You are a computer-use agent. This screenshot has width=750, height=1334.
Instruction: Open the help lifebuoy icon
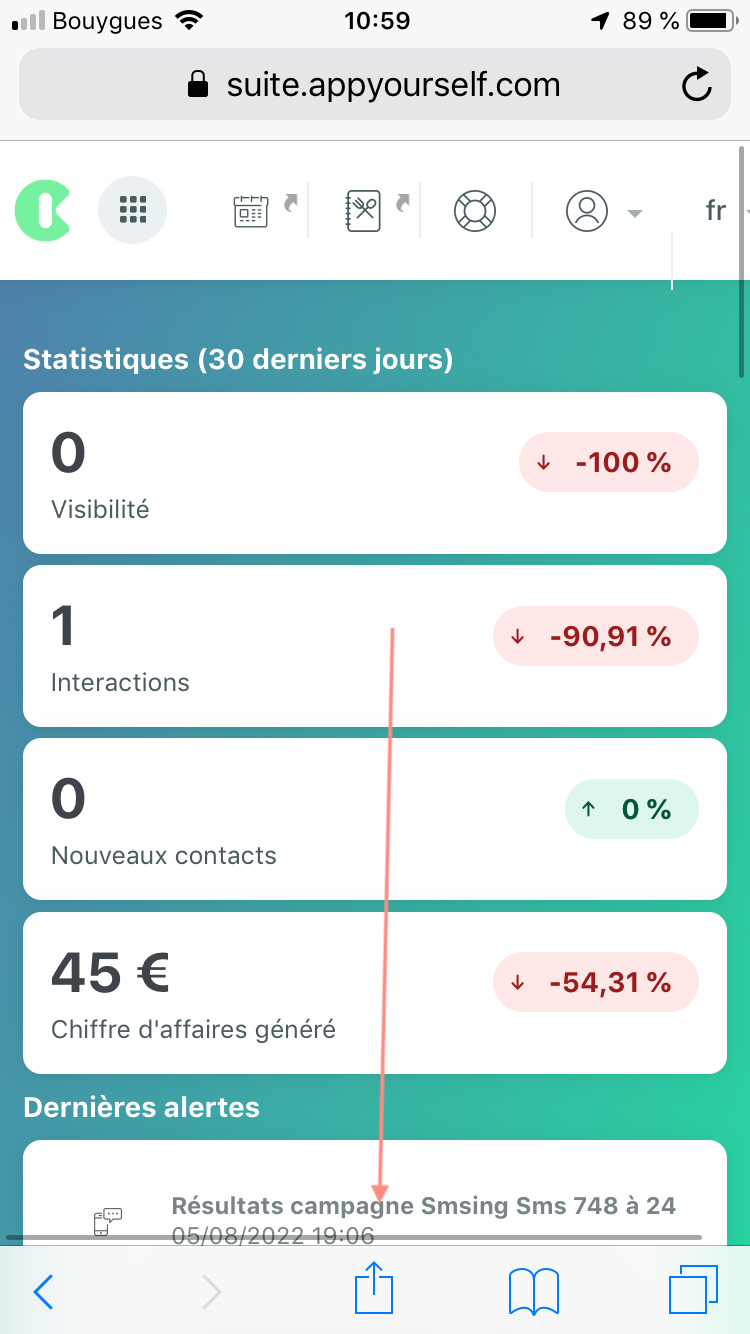(x=475, y=210)
